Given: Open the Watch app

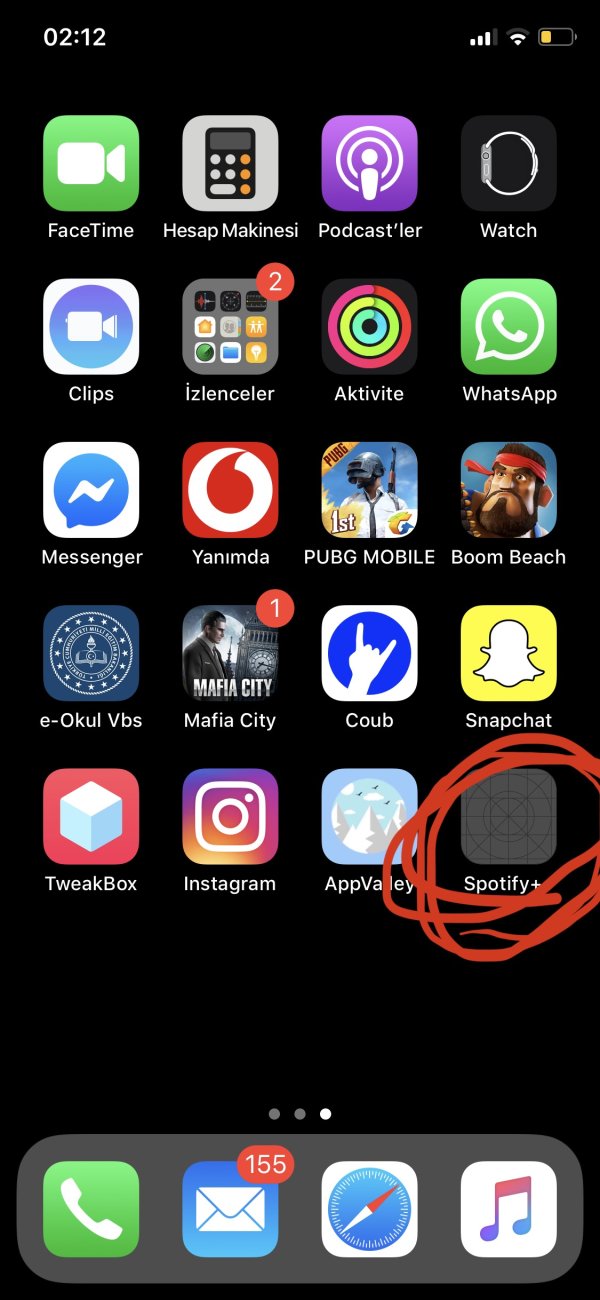Looking at the screenshot, I should click(x=508, y=163).
